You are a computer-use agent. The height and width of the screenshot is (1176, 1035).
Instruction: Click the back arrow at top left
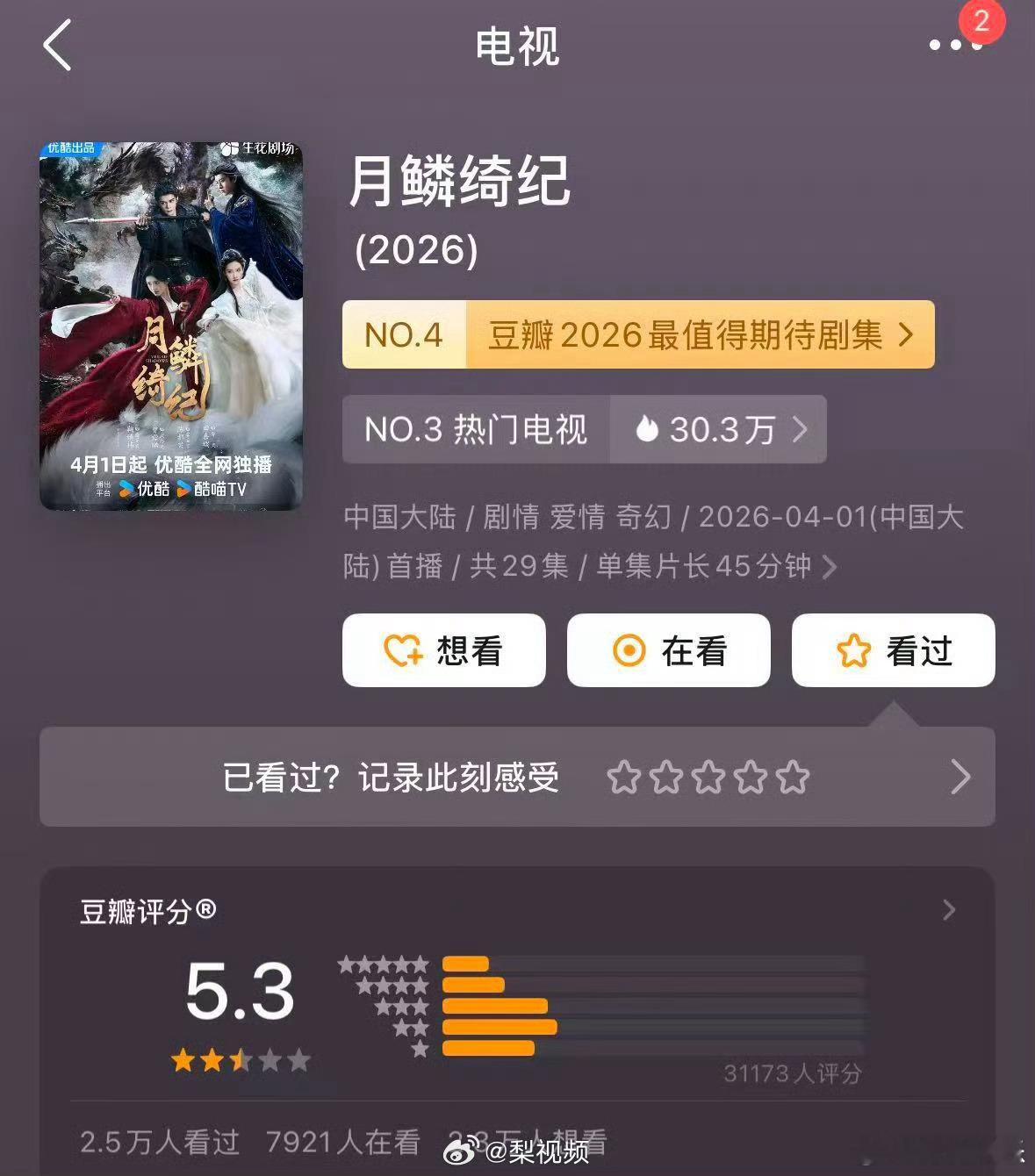click(57, 46)
